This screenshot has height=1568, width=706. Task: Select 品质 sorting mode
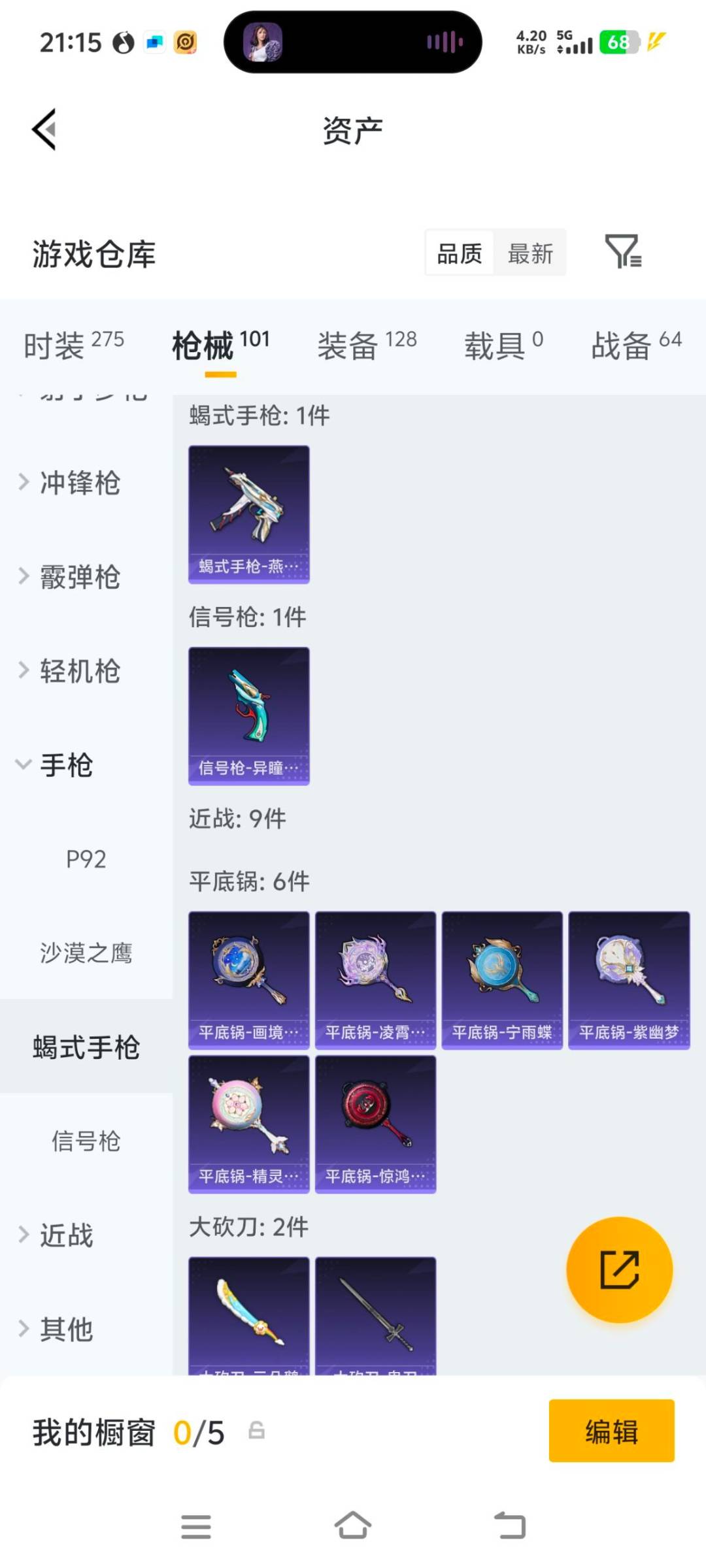pos(460,253)
